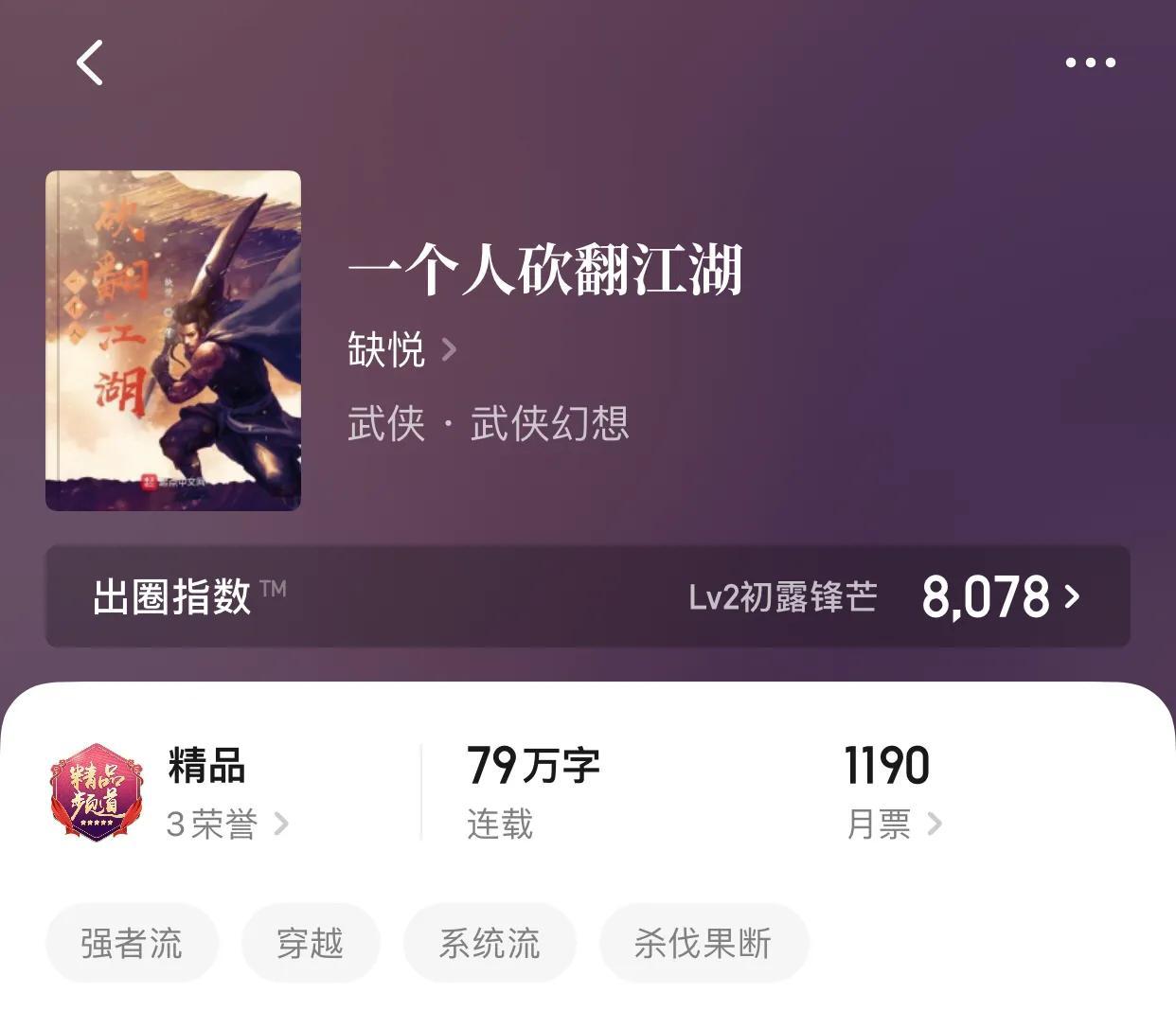Open the 月票 monthly tickets
Screen dimensions: 1176x1011
tap(893, 824)
